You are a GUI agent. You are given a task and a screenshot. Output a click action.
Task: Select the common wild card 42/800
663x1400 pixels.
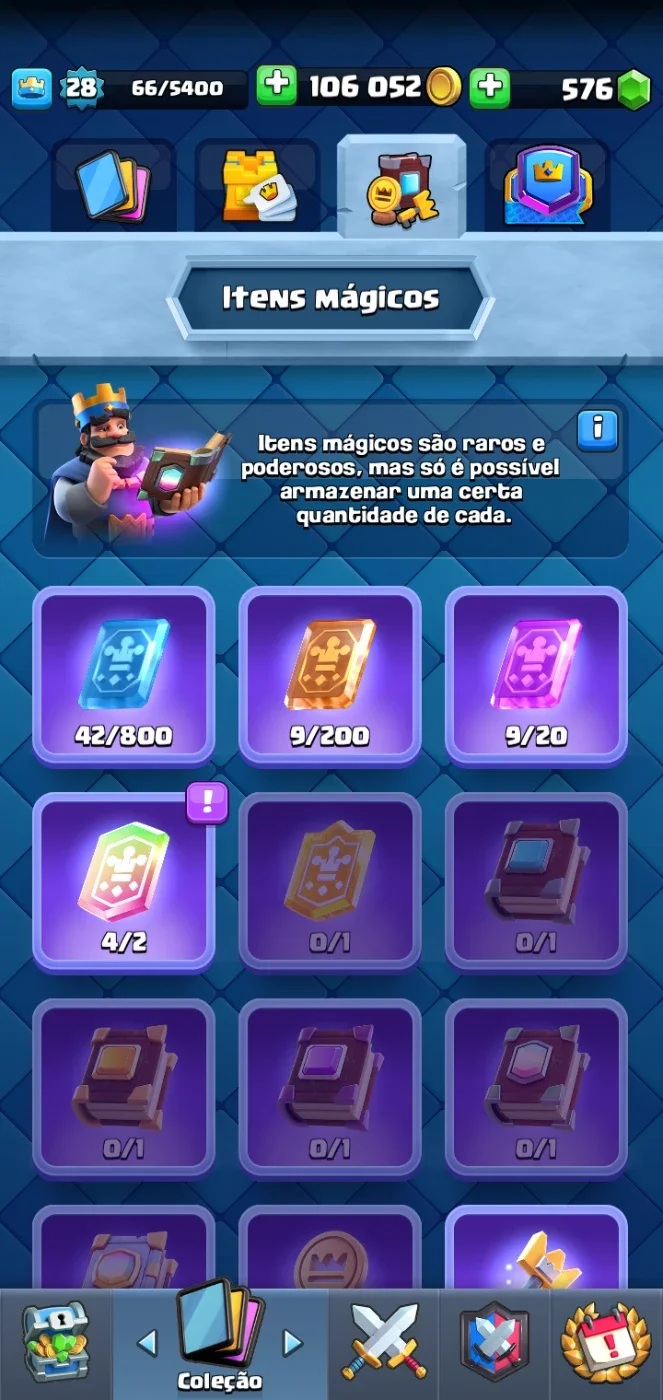[124, 676]
